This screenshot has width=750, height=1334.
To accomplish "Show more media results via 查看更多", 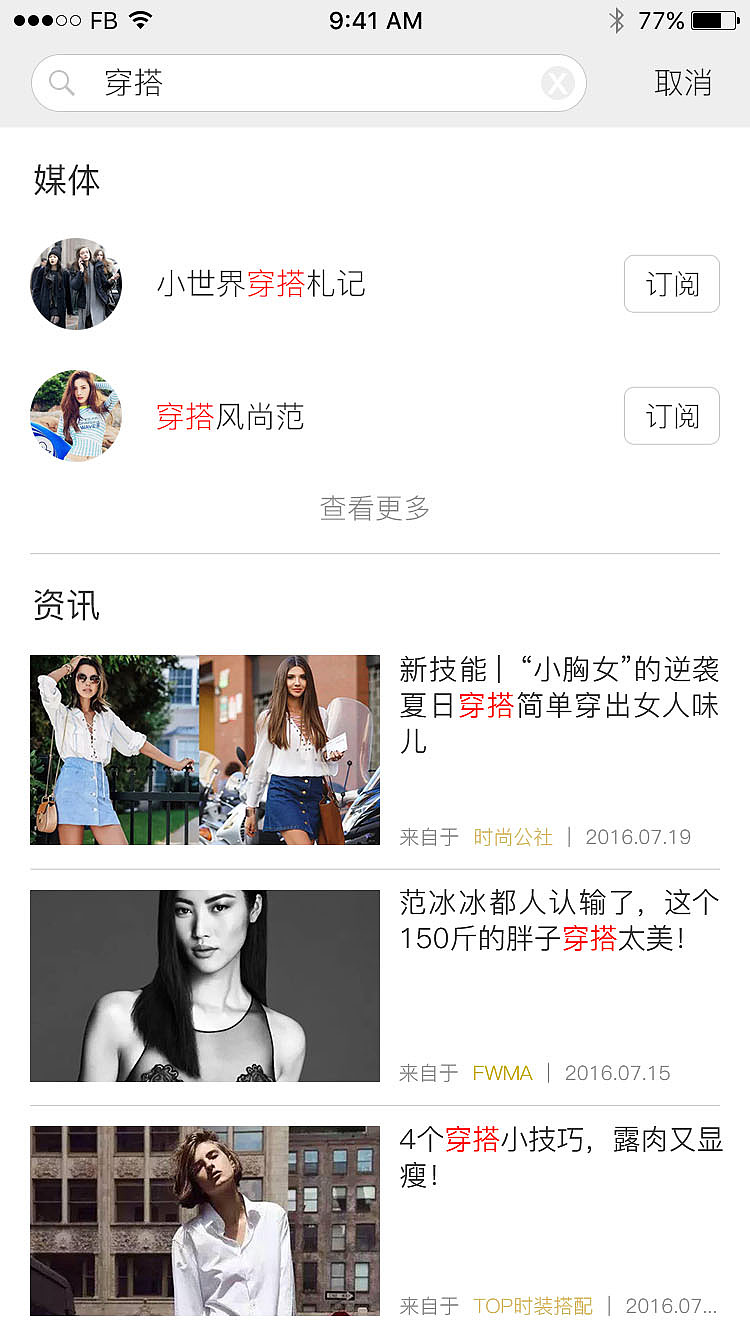I will (375, 508).
